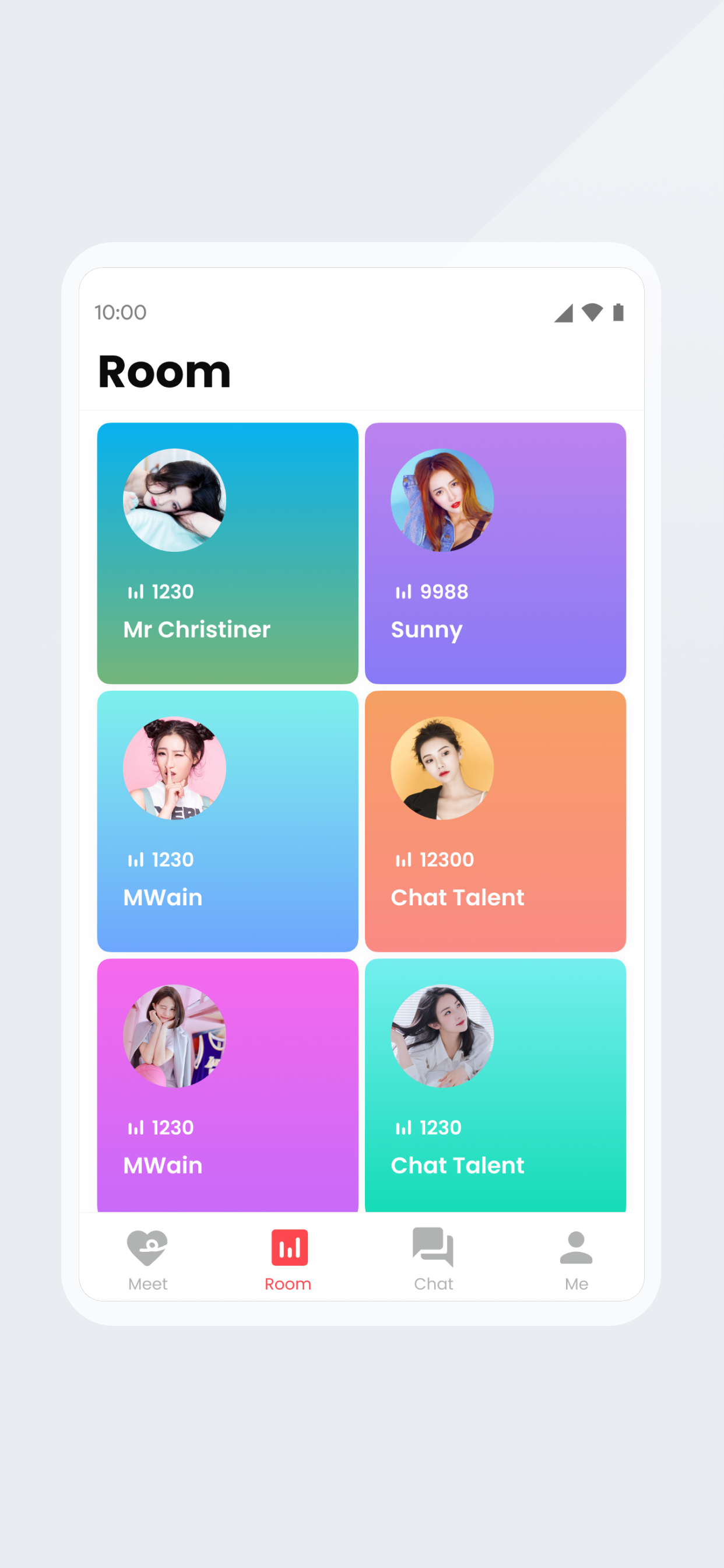Open the Me profile tab
The height and width of the screenshot is (1568, 724).
click(575, 1259)
